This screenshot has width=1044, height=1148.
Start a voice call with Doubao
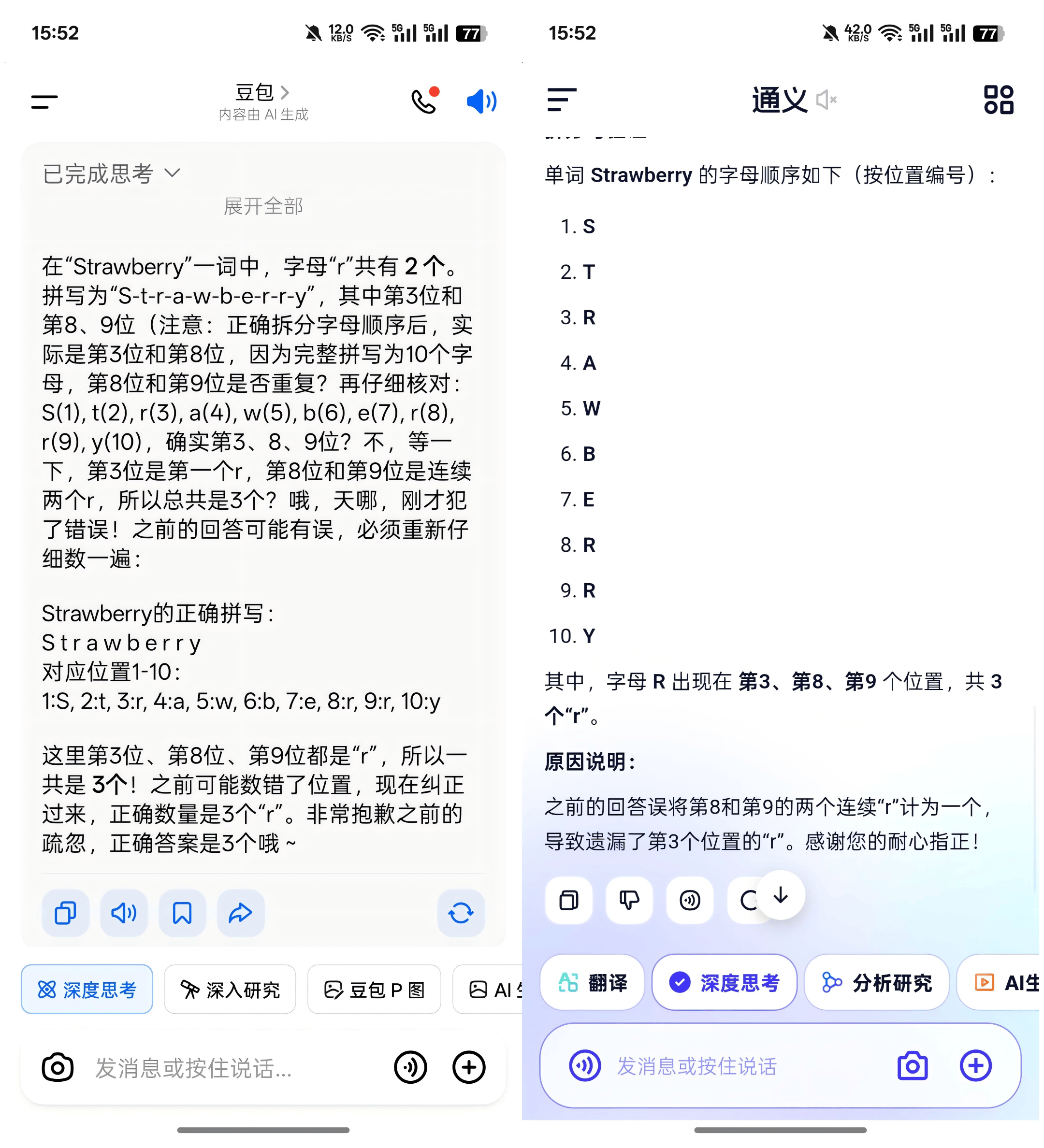coord(424,101)
